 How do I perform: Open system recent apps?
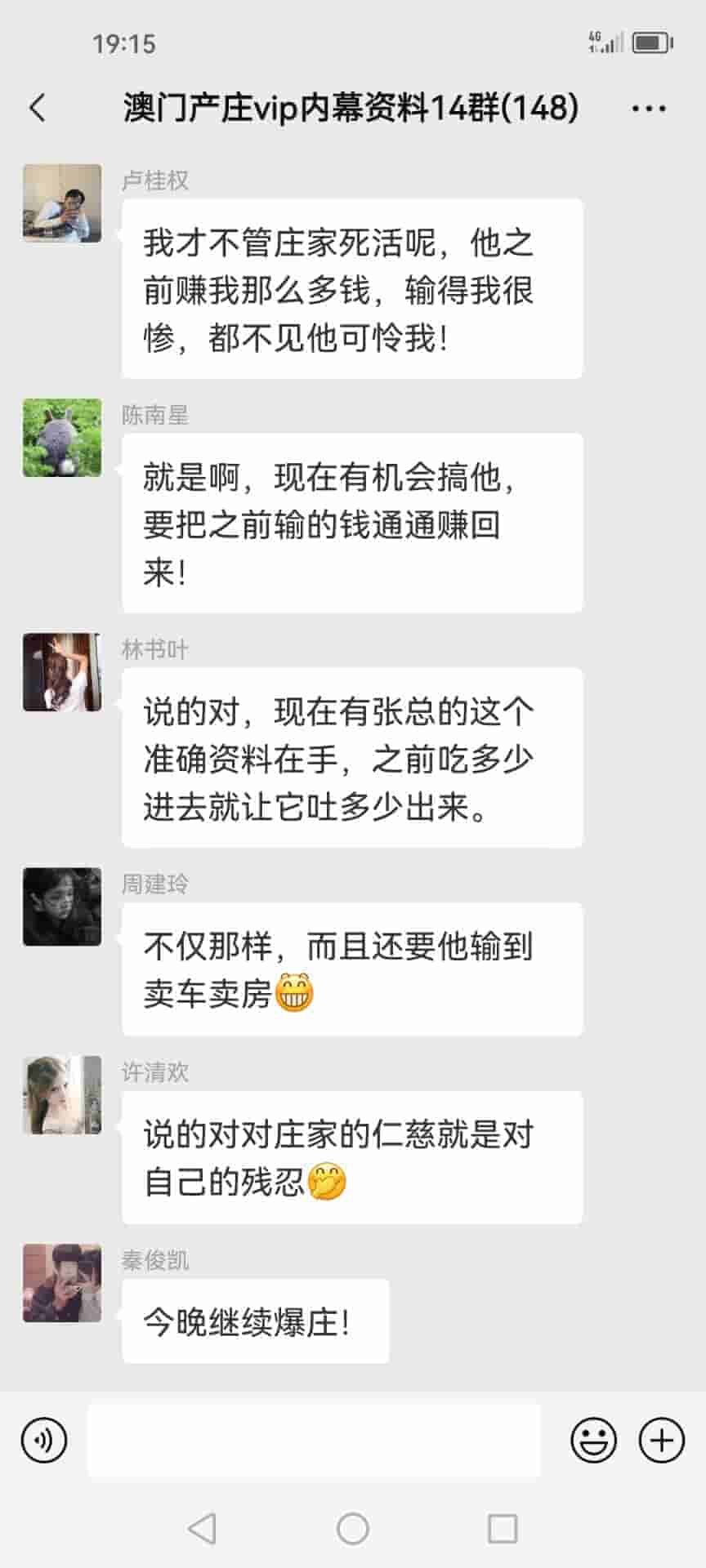tap(502, 1528)
